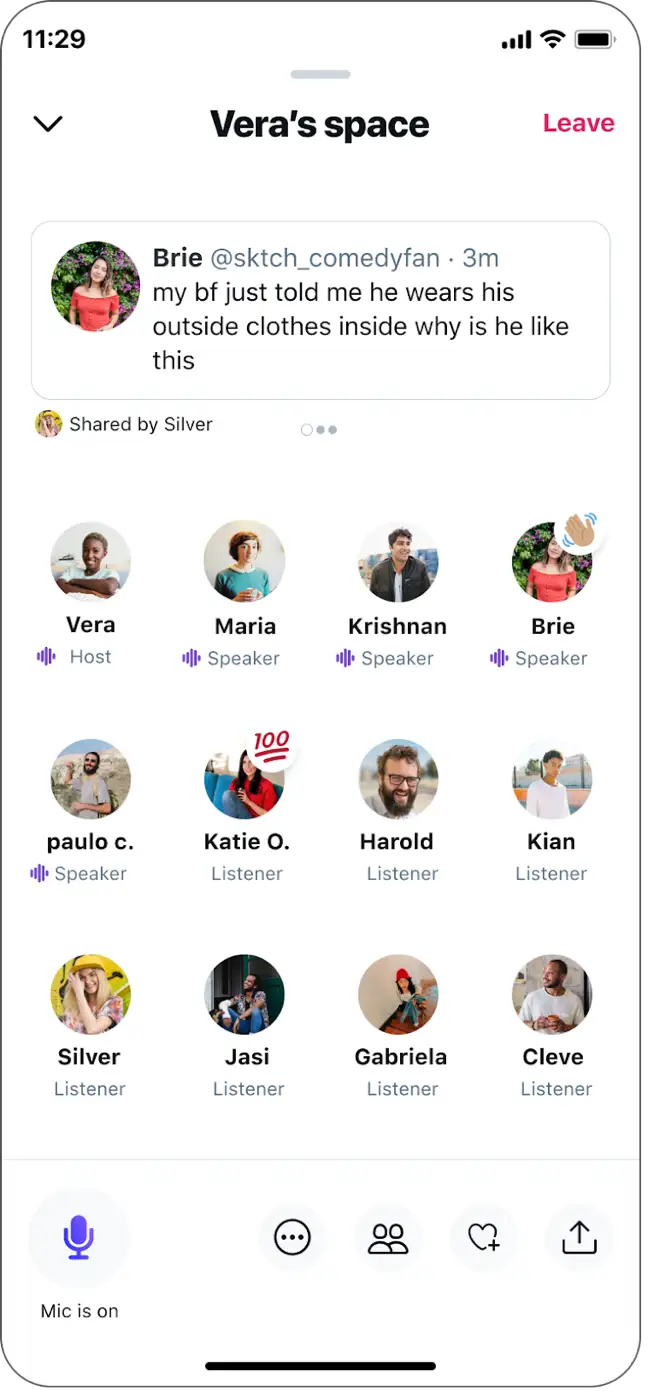Viewport: 648px width, 1391px height.
Task: View listener Katie O.'s profile
Action: [x=244, y=779]
